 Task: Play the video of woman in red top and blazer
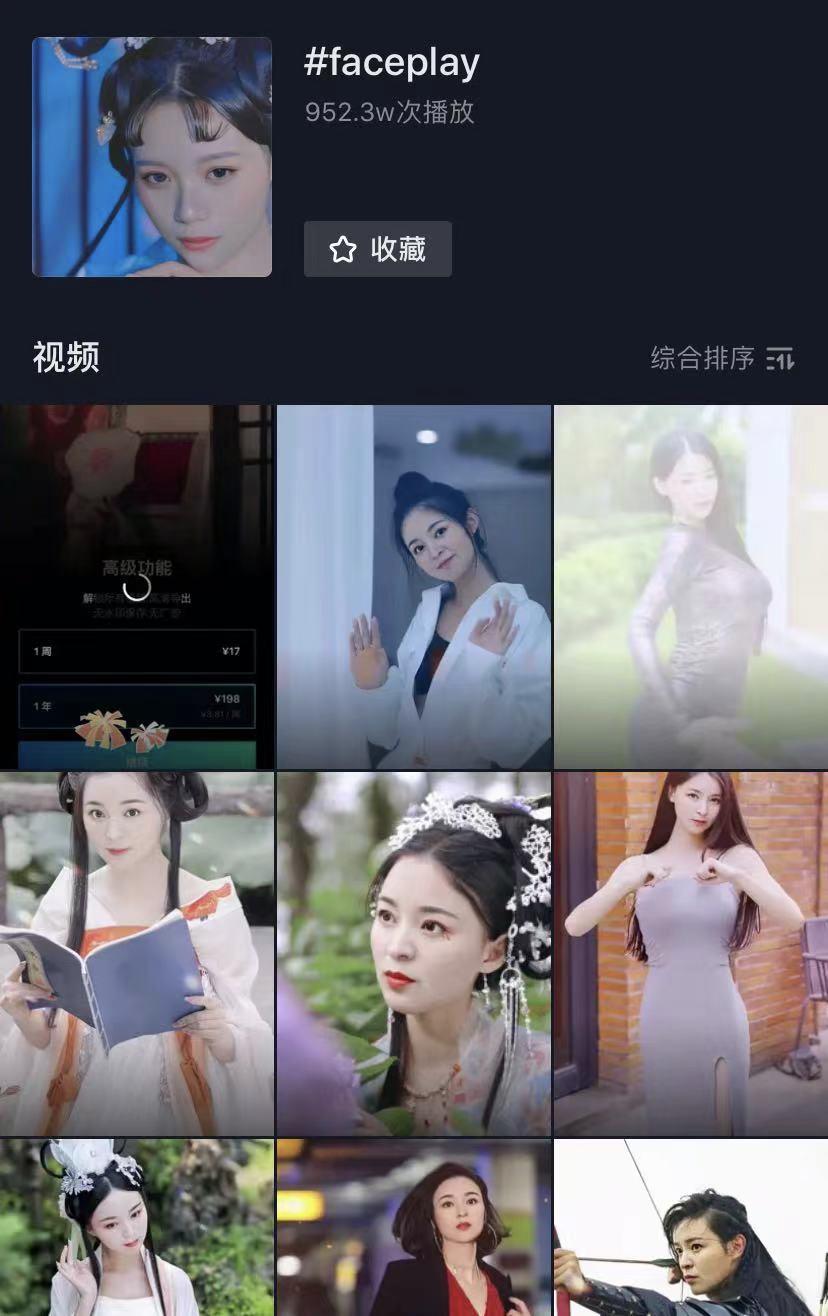pyautogui.click(x=413, y=1230)
